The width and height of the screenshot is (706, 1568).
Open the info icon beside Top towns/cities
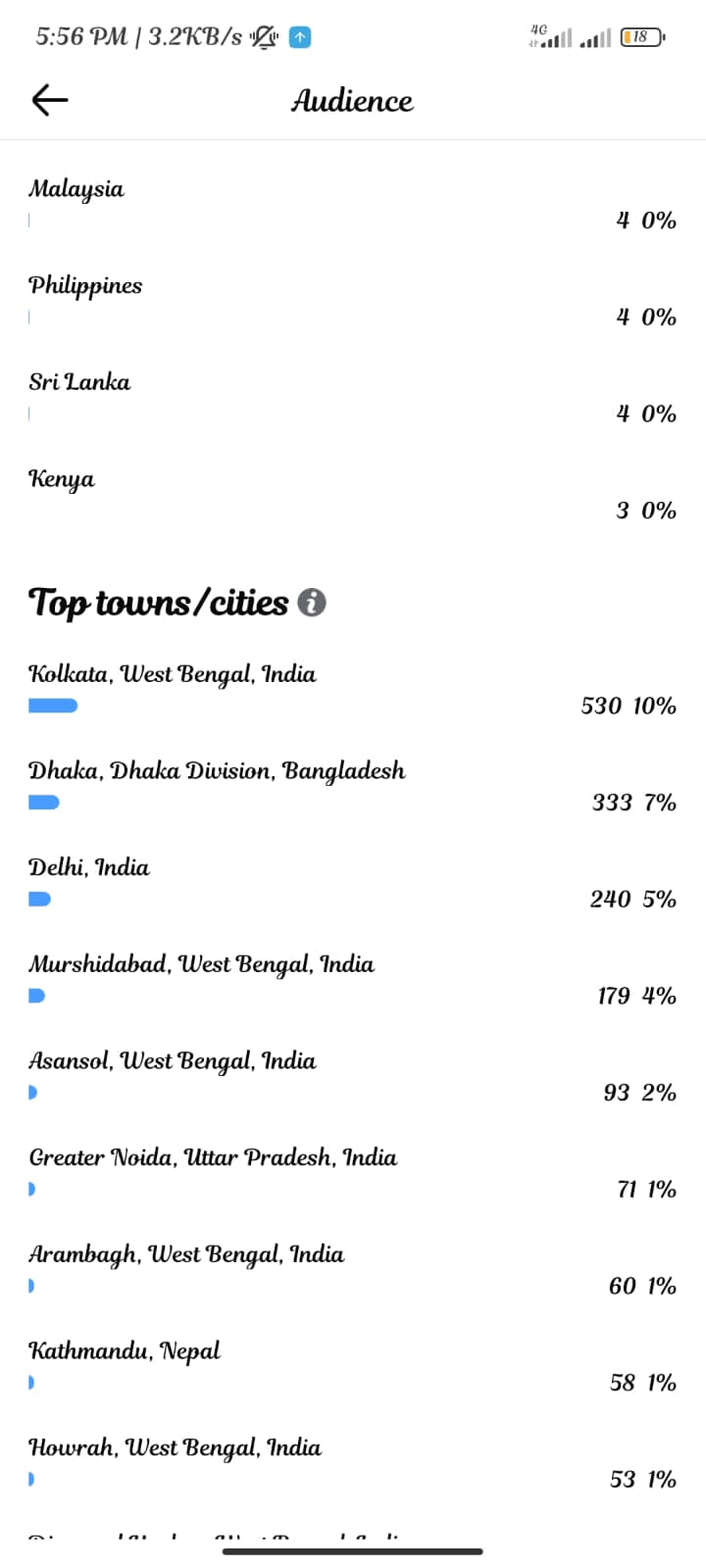click(311, 603)
